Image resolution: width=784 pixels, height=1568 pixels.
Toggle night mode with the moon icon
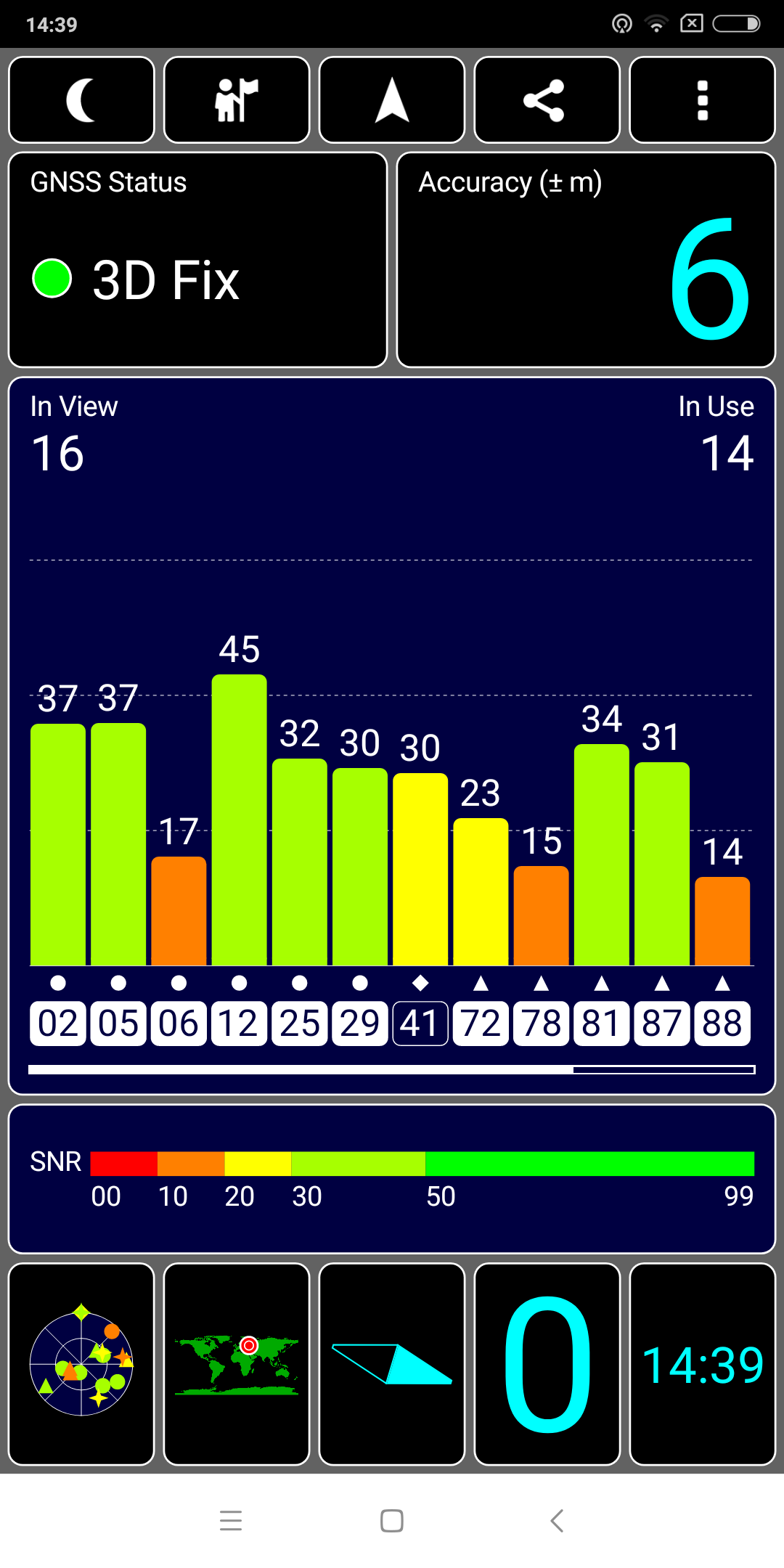(81, 99)
